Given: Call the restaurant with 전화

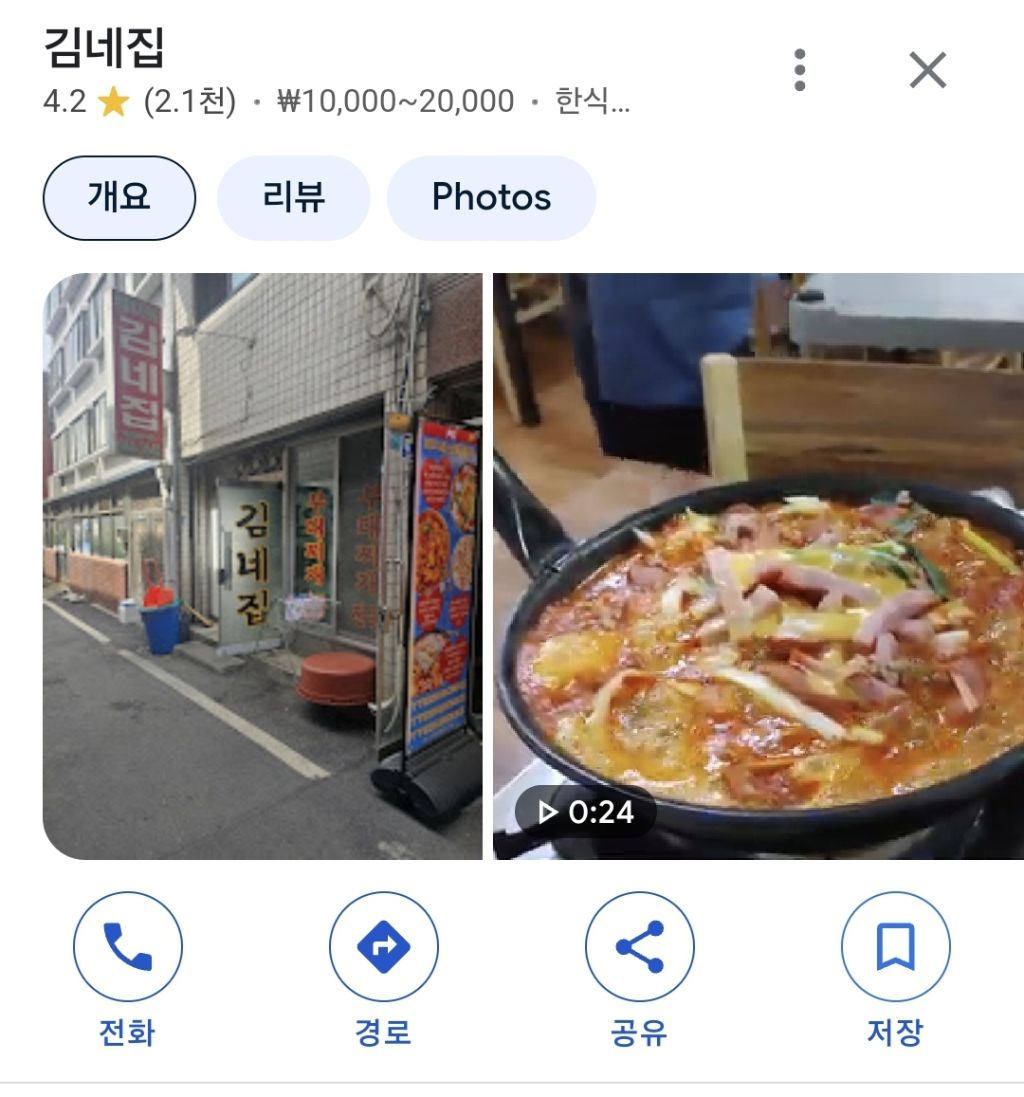Looking at the screenshot, I should 128,946.
